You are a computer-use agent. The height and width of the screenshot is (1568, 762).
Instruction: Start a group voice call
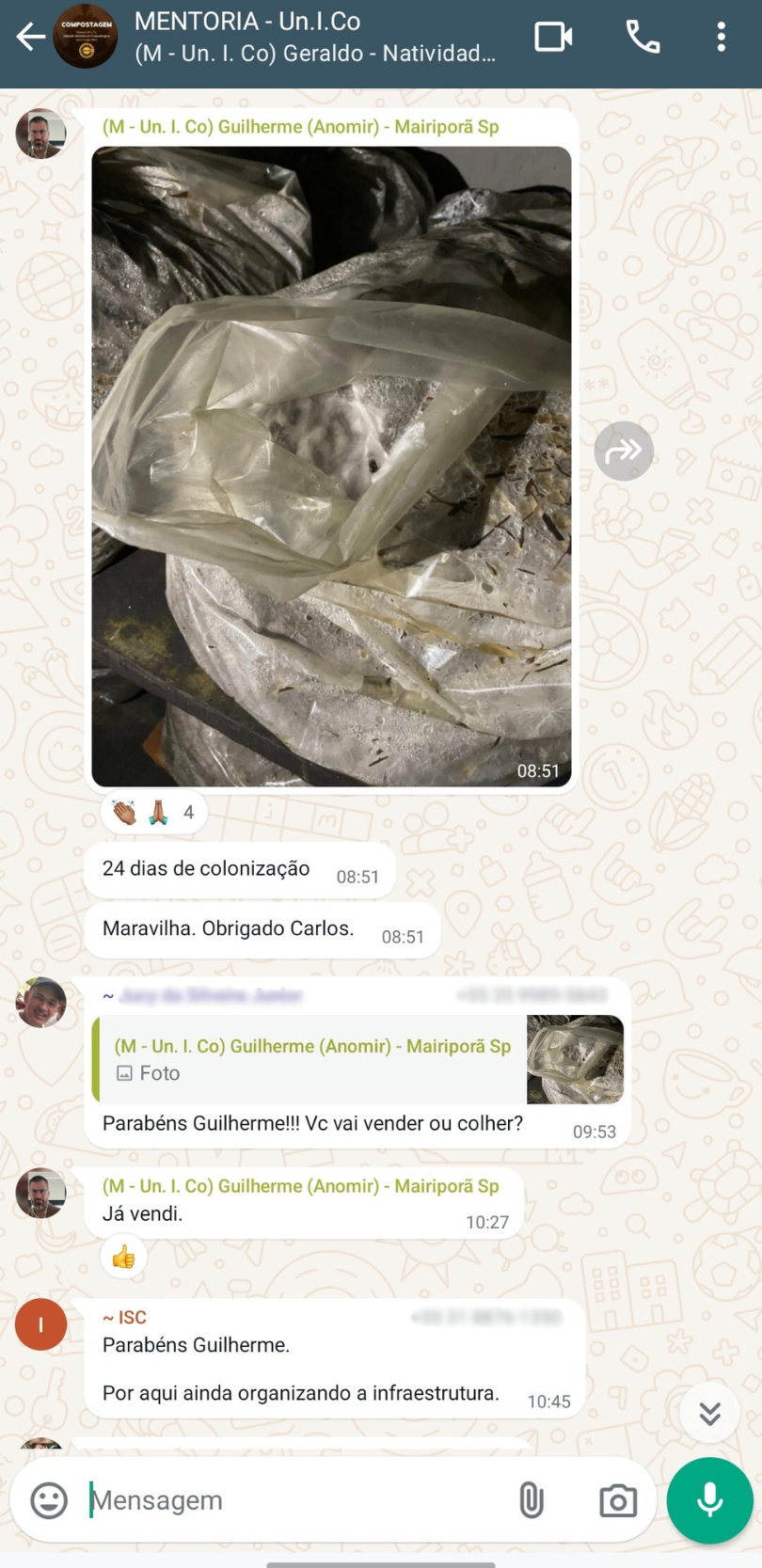[x=643, y=38]
